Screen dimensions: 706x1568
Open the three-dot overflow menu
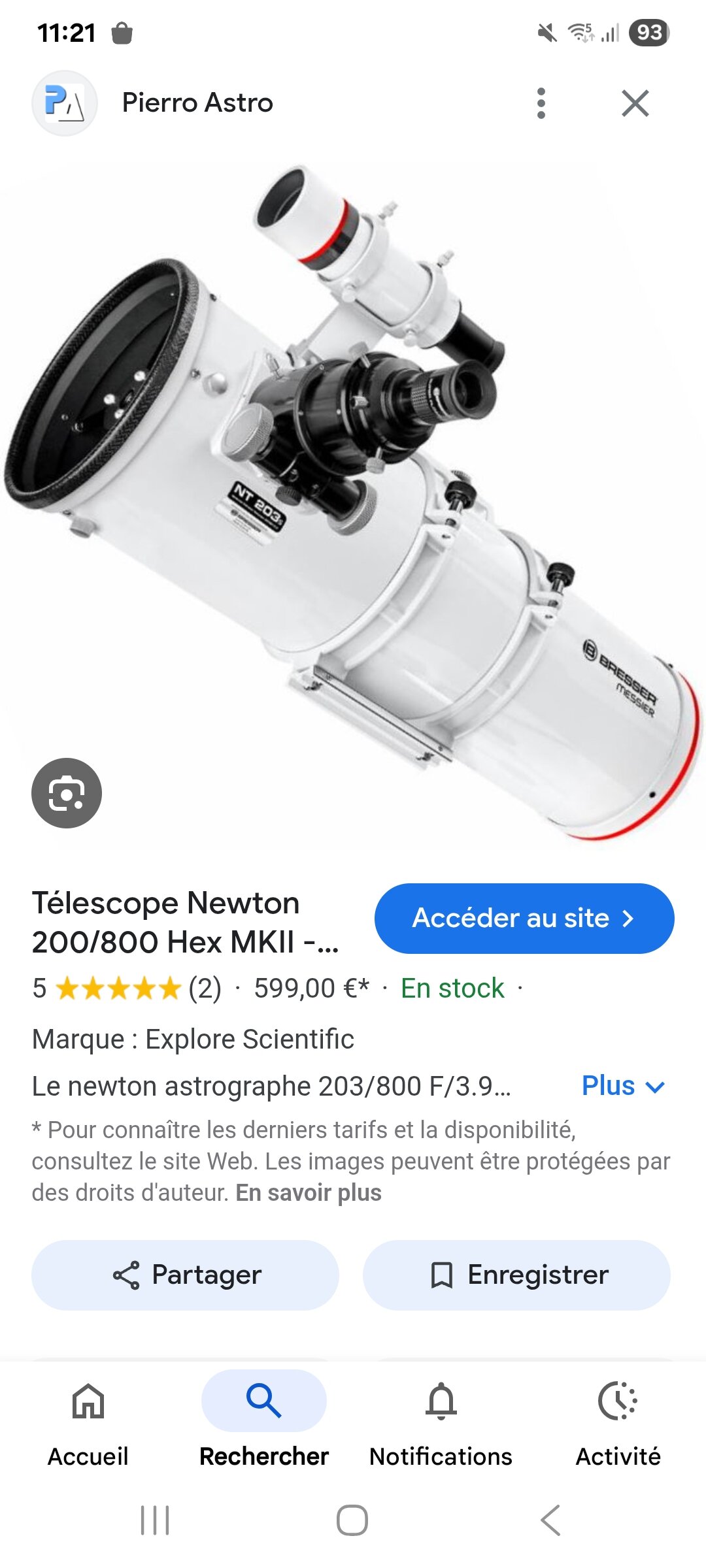(x=541, y=103)
